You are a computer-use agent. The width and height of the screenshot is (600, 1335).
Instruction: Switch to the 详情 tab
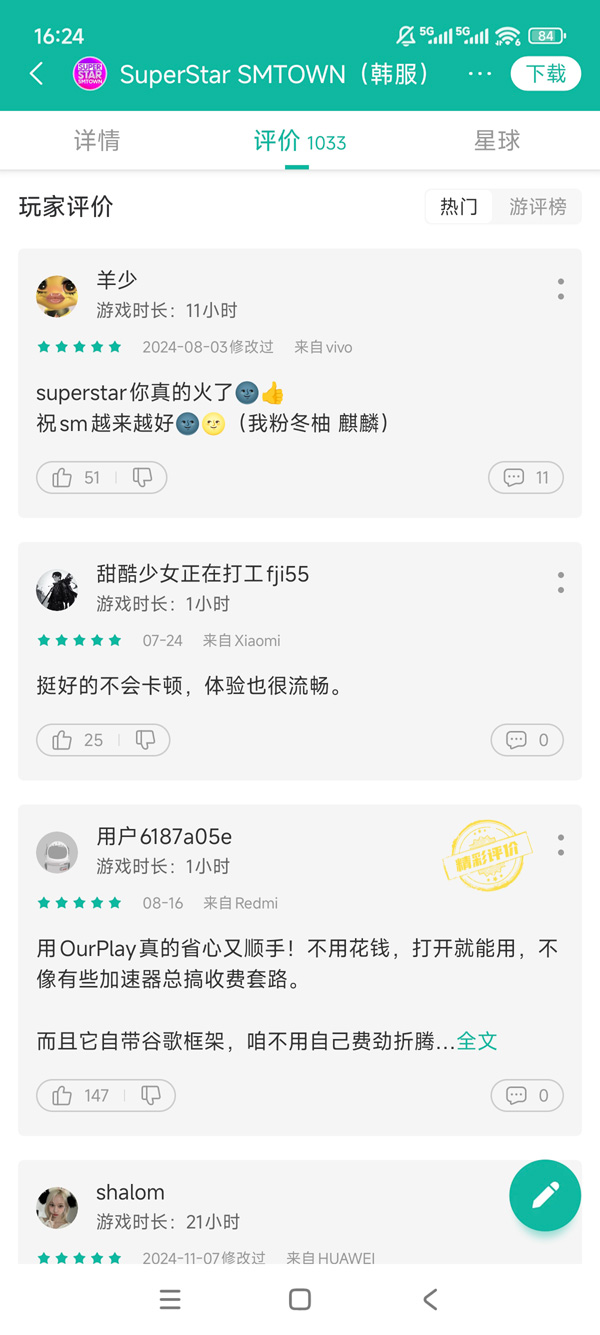[x=97, y=141]
